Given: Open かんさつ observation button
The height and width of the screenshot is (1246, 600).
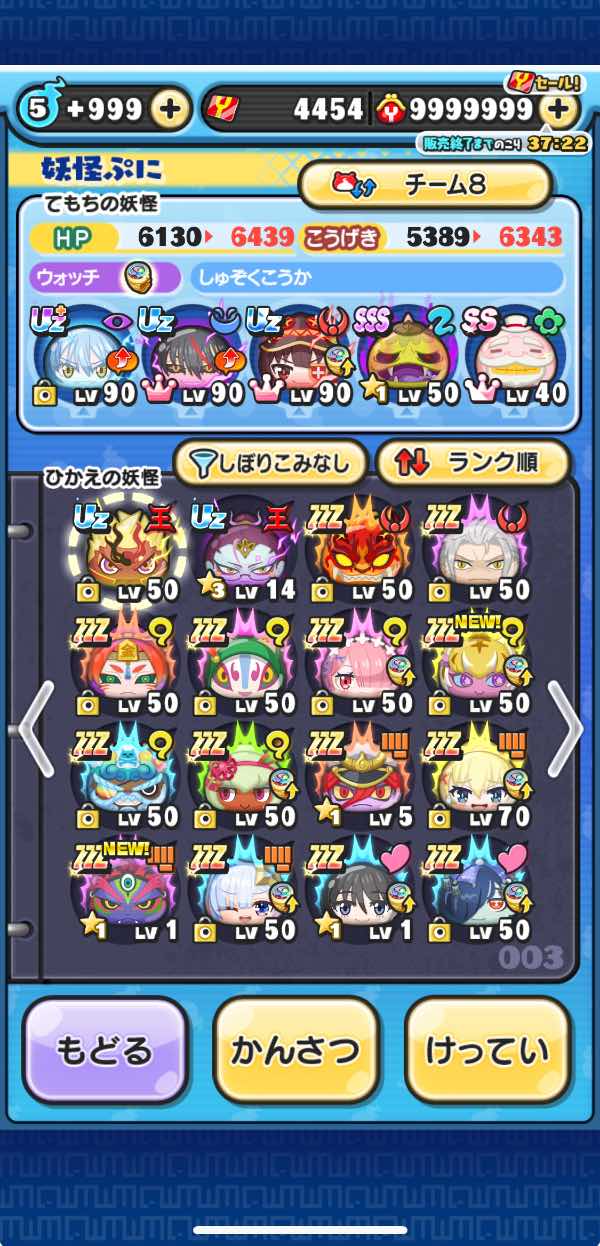Looking at the screenshot, I should [x=296, y=1050].
